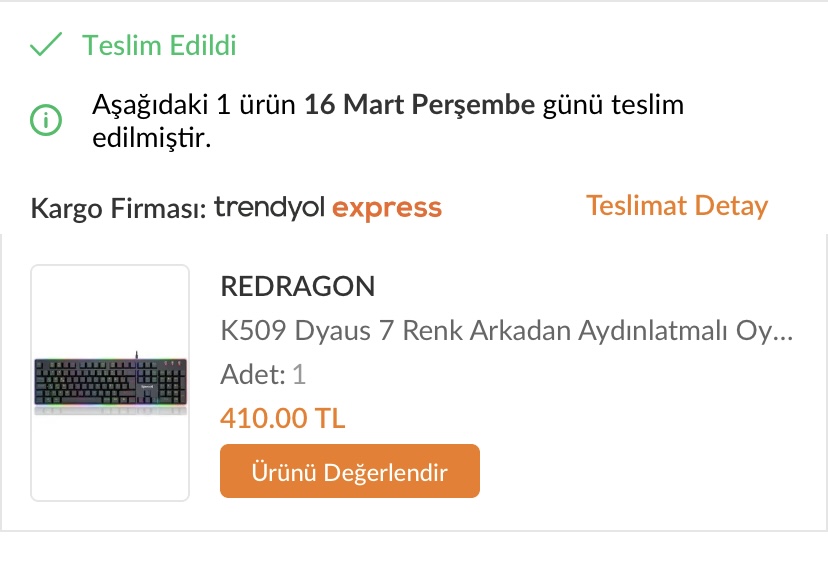Viewport: 828px width, 575px height.
Task: Open the Teslimat Detay link
Action: click(676, 206)
